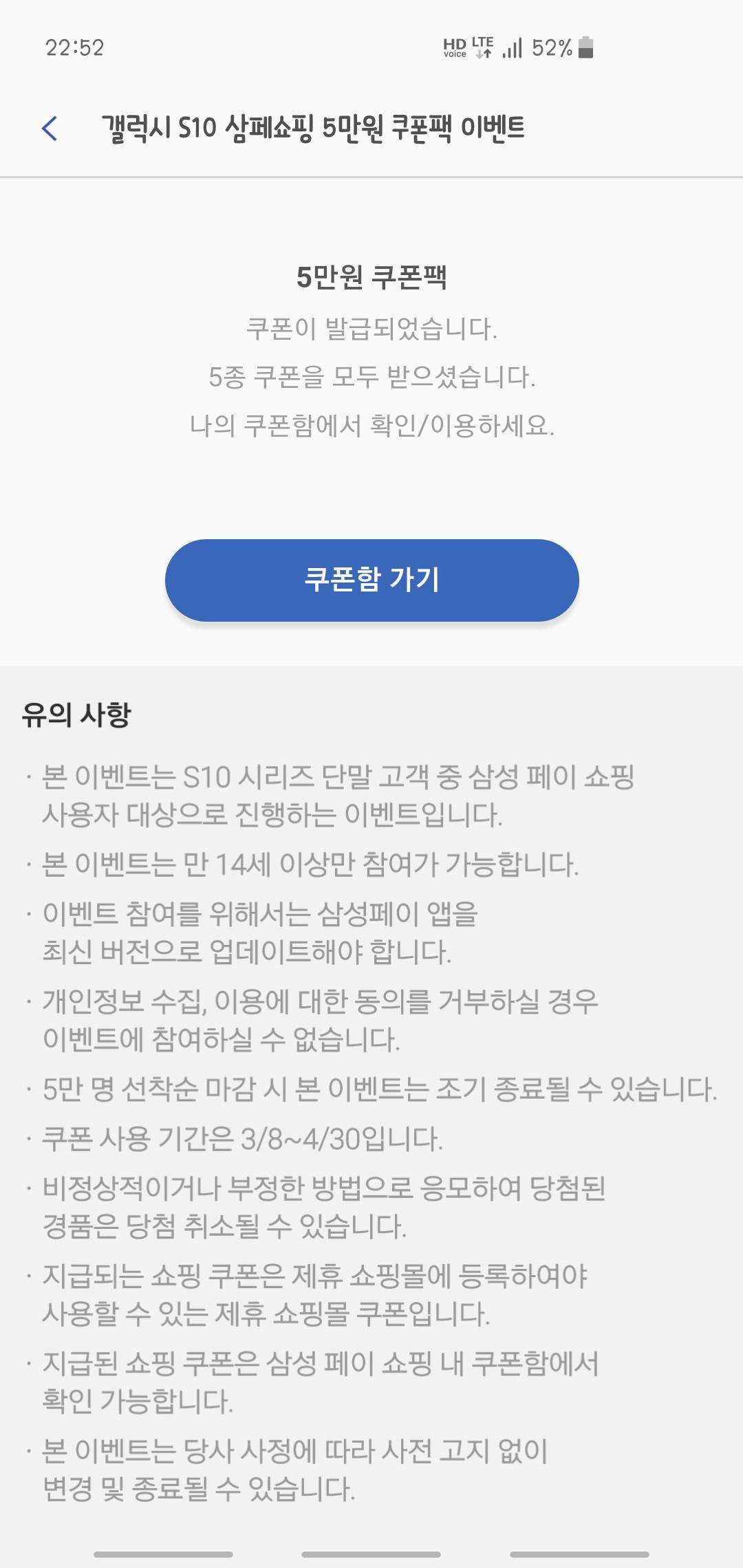
Task: Tap the 쿠폰함 가기 button
Action: [x=371, y=580]
